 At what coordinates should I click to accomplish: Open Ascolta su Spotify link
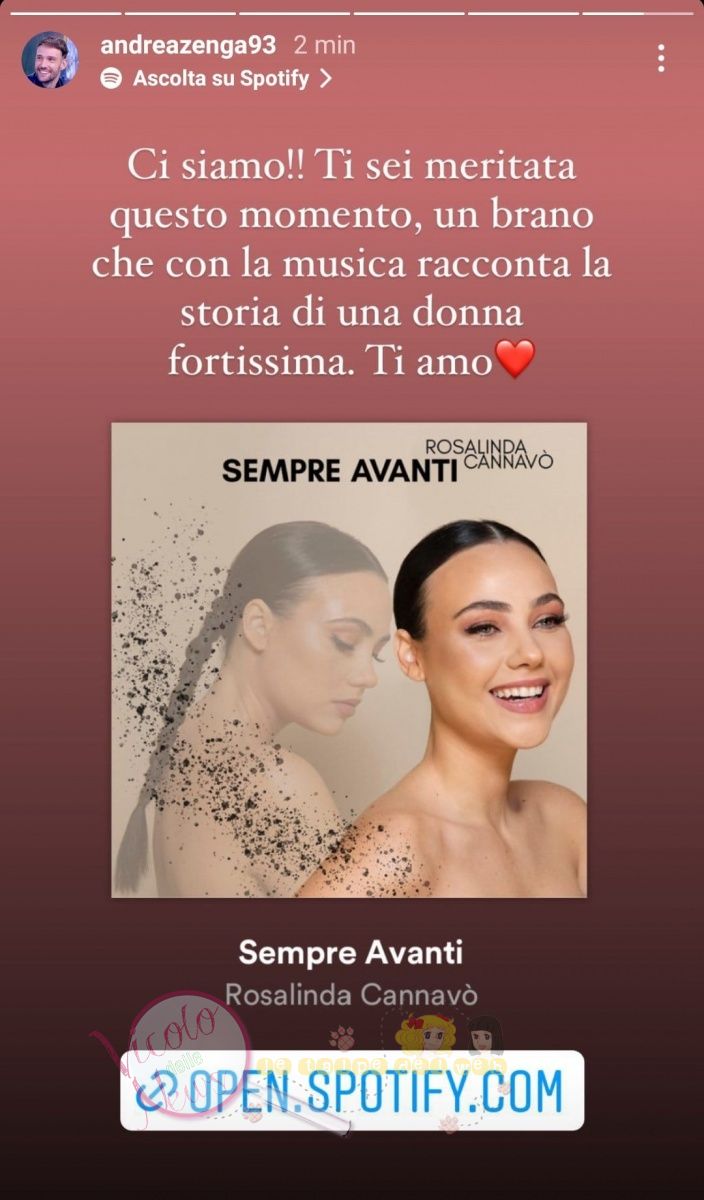click(218, 79)
